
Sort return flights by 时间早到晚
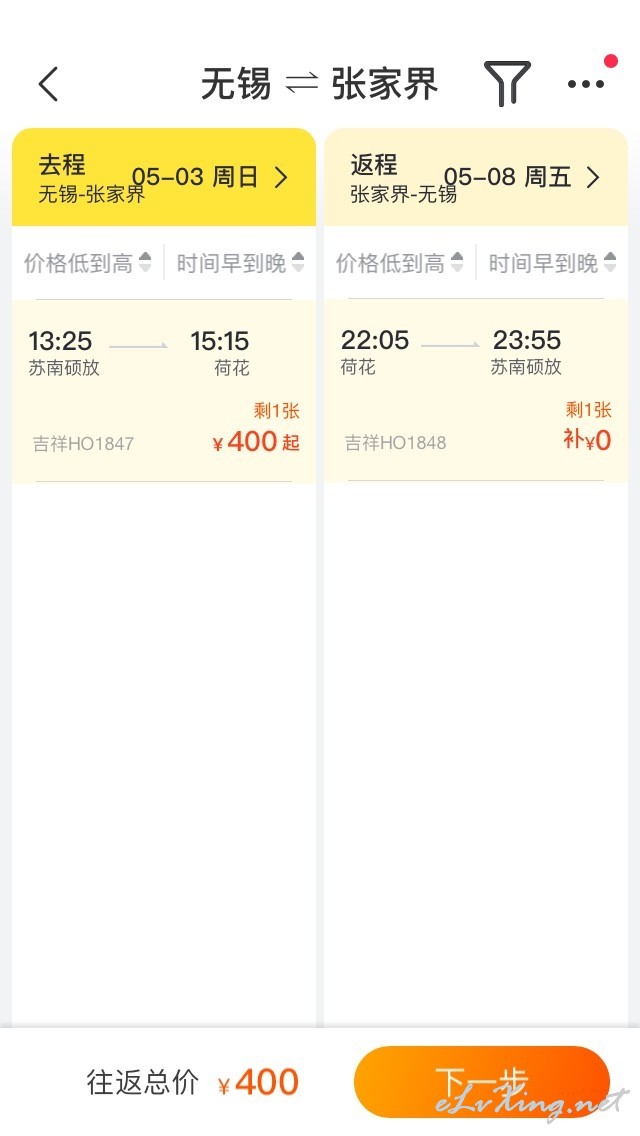click(553, 263)
